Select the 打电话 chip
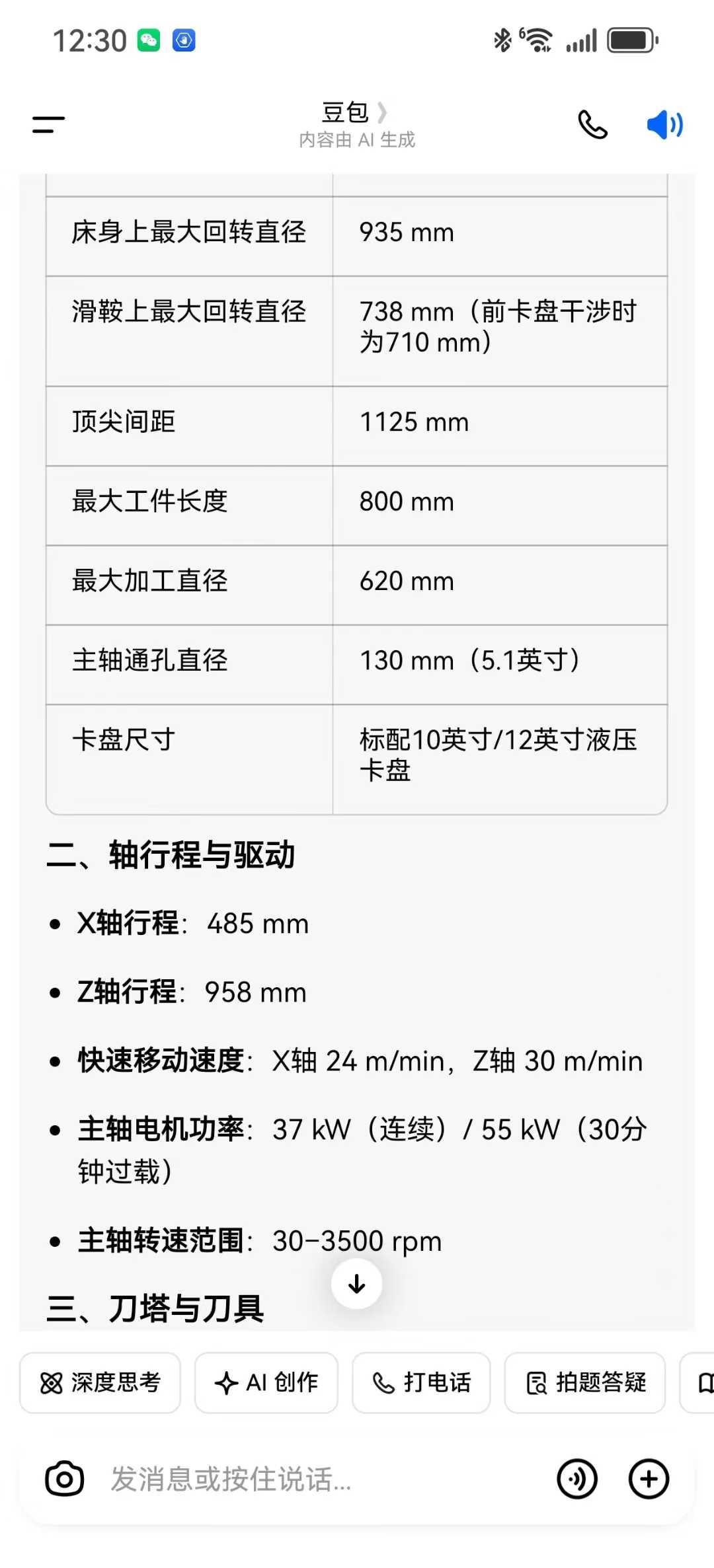 pos(421,1382)
